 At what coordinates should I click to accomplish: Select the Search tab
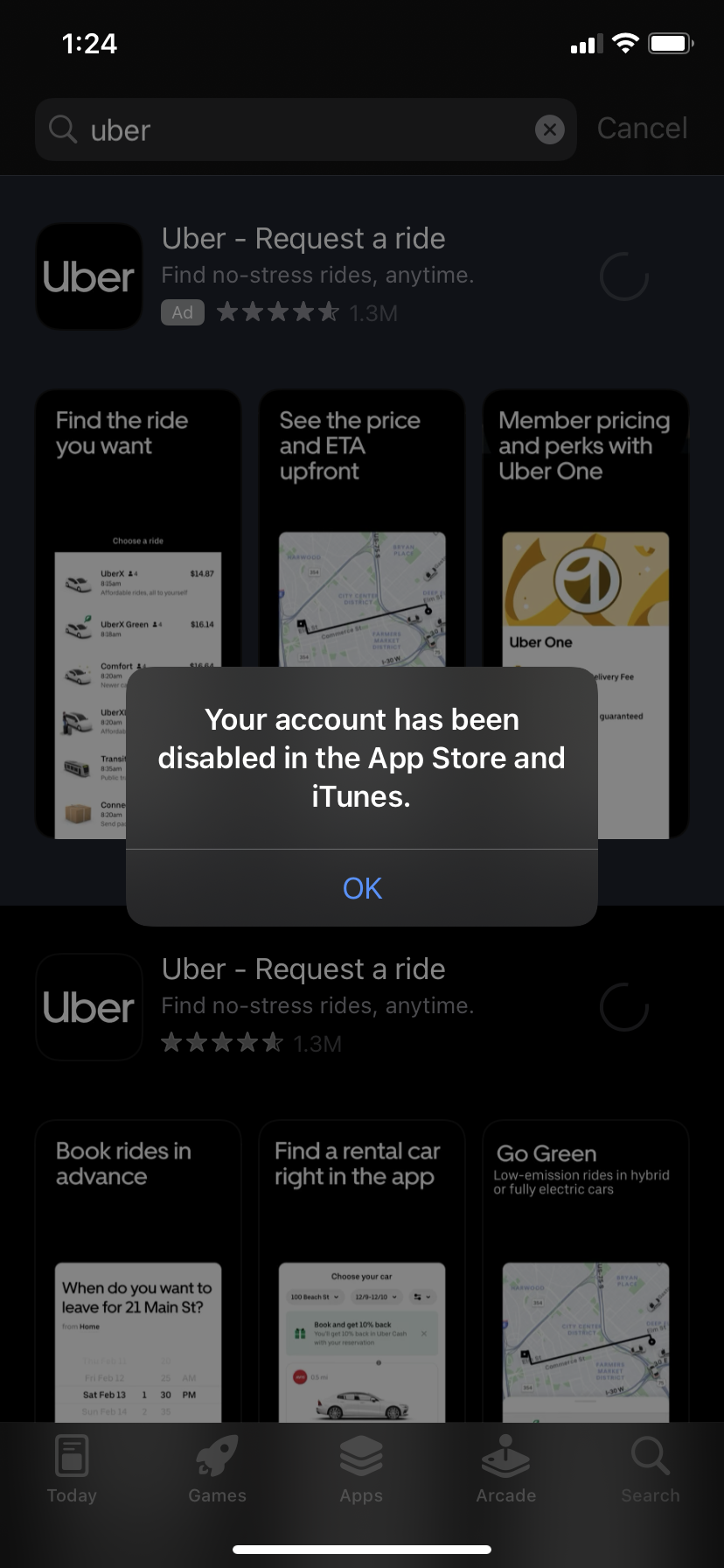tap(650, 1470)
